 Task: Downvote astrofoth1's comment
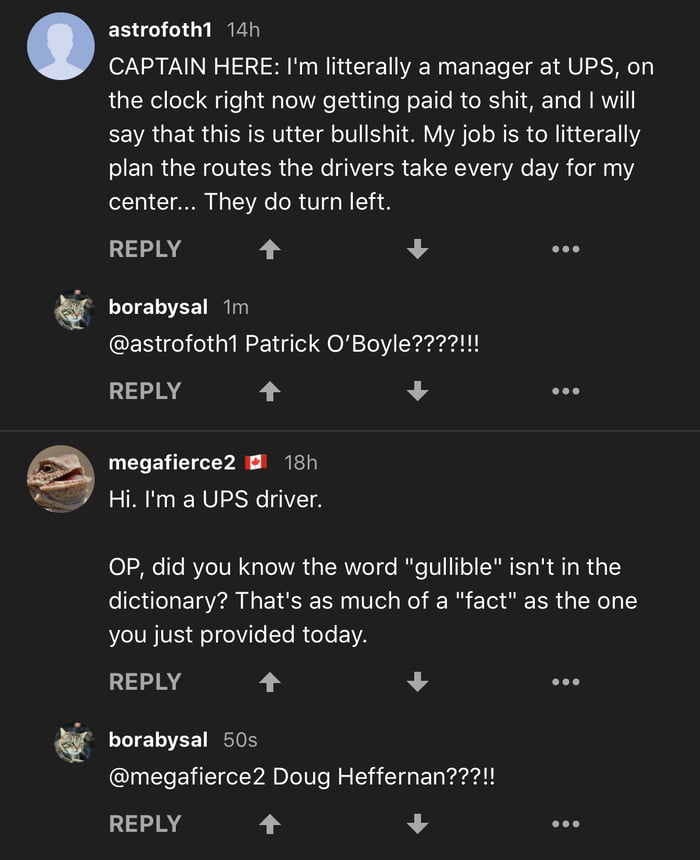[418, 250]
